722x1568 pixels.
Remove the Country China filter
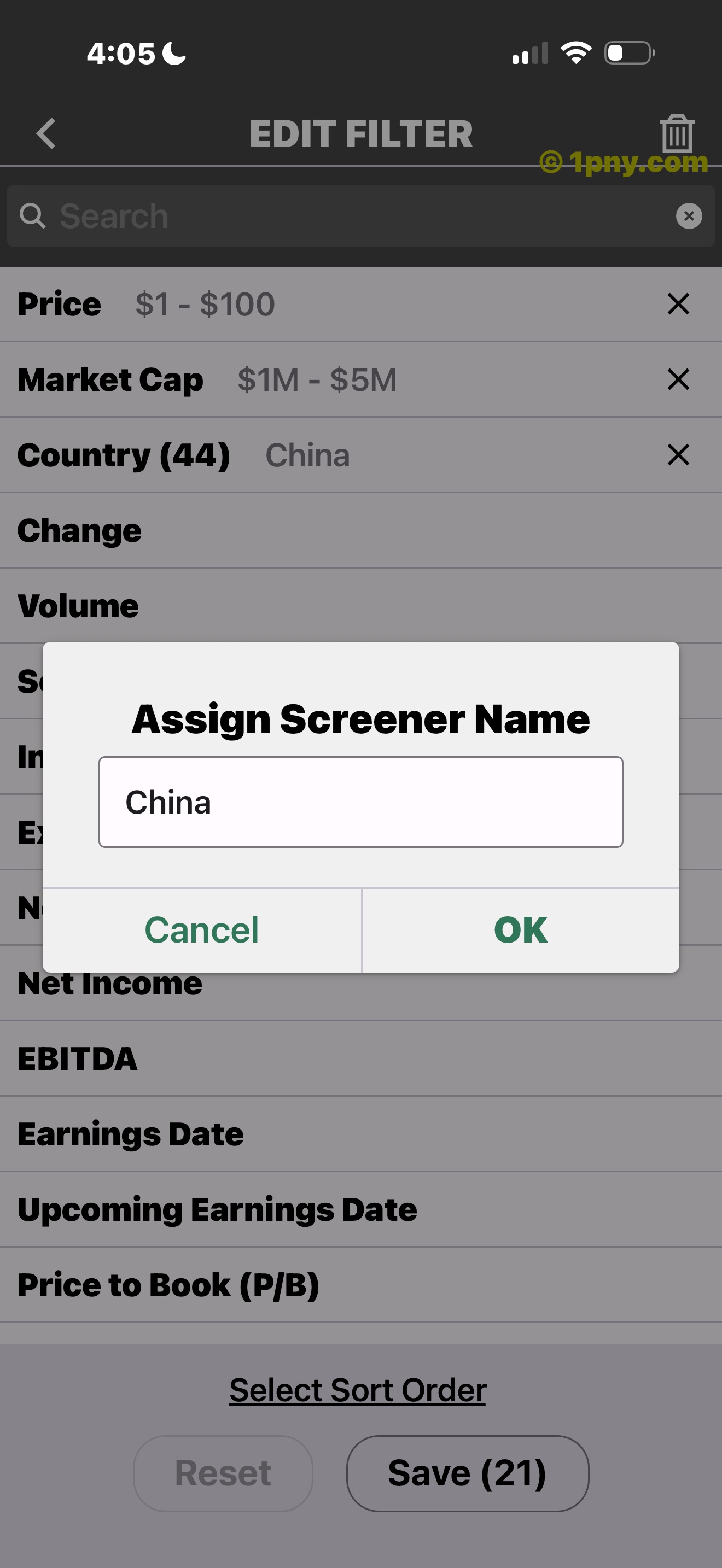[678, 455]
